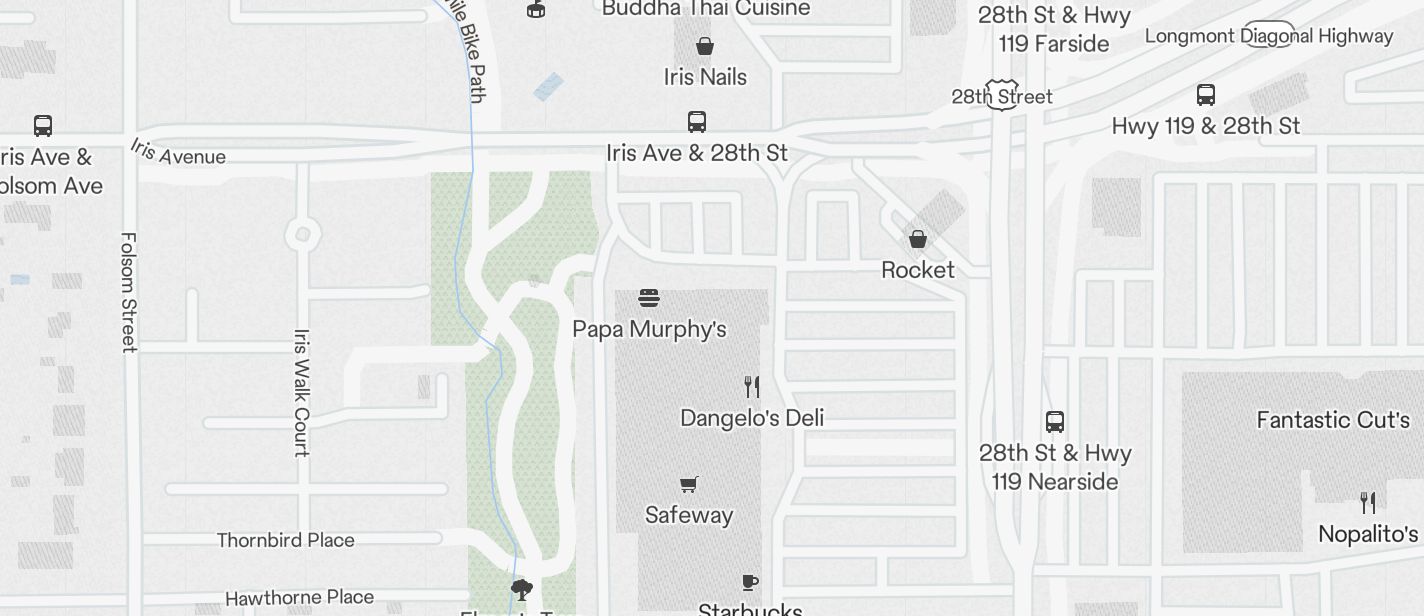Viewport: 1424px width, 616px height.
Task: Tap the Starbucks coffee marker
Action: click(x=750, y=582)
